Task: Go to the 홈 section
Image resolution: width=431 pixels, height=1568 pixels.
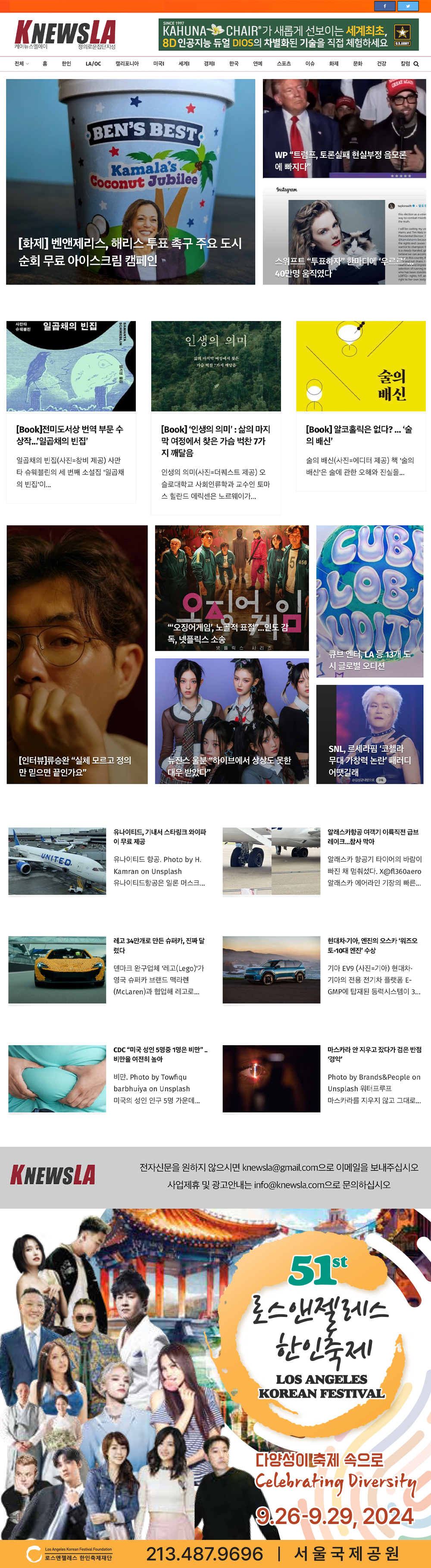Action: [x=45, y=64]
